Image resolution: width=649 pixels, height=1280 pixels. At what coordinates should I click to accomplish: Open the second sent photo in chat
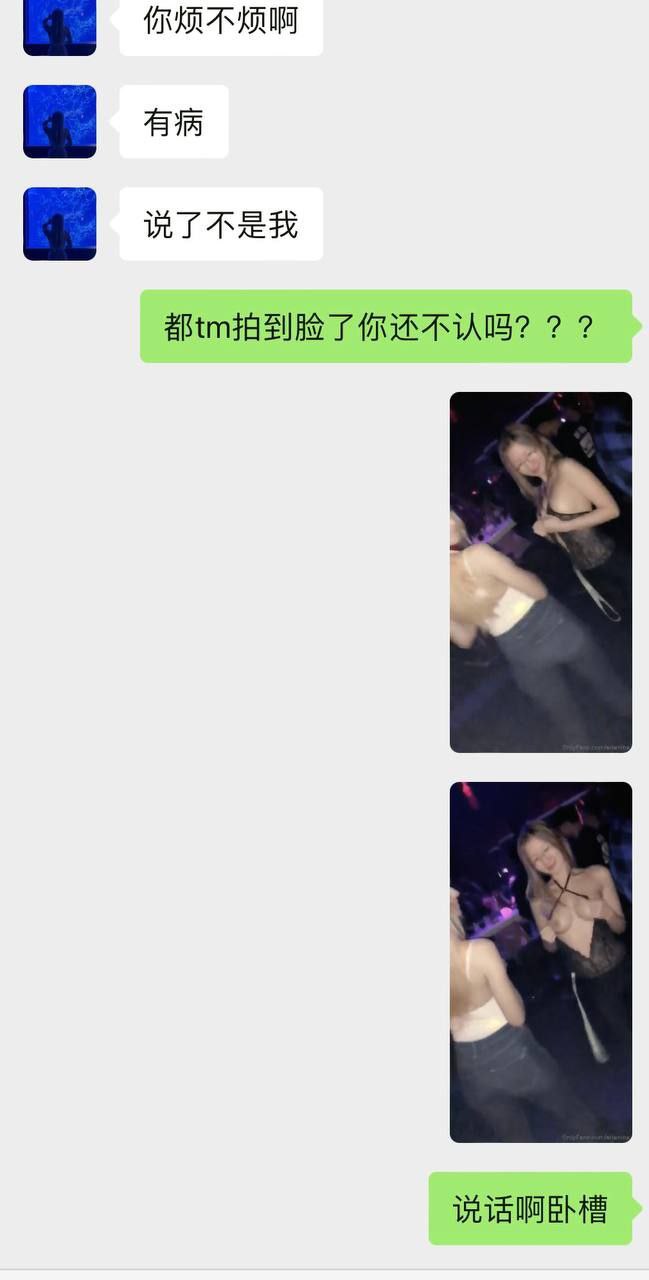(540, 962)
